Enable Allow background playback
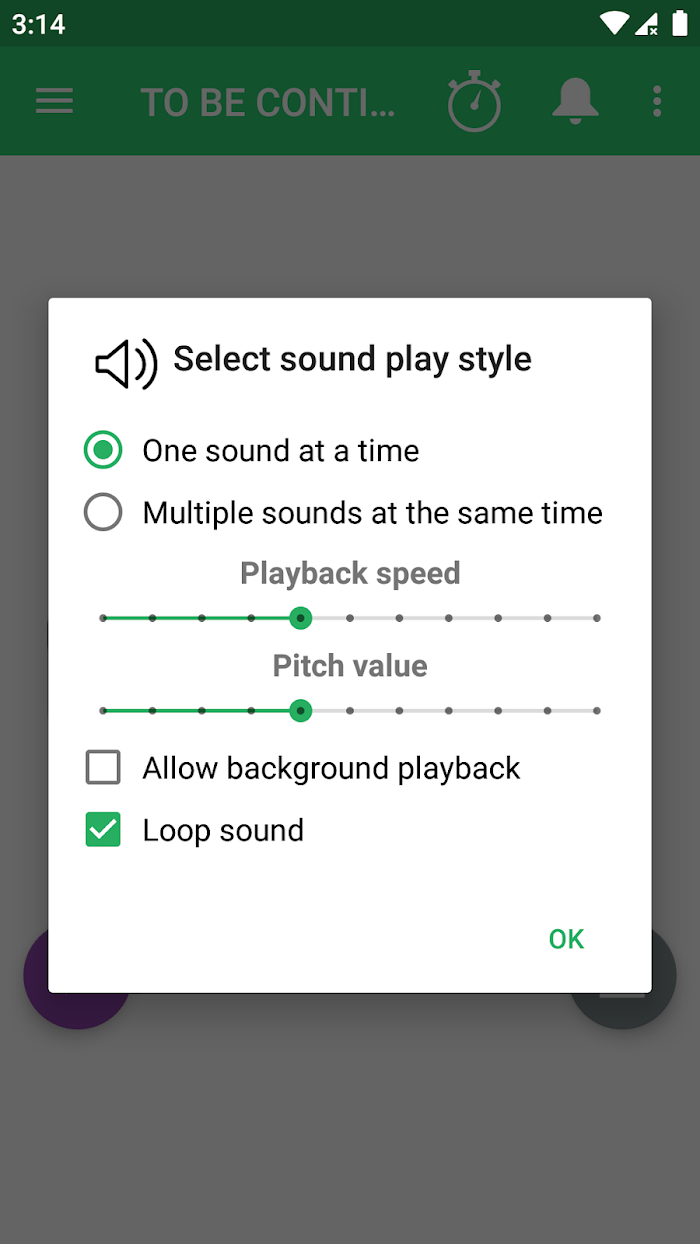700x1244 pixels. coord(103,768)
